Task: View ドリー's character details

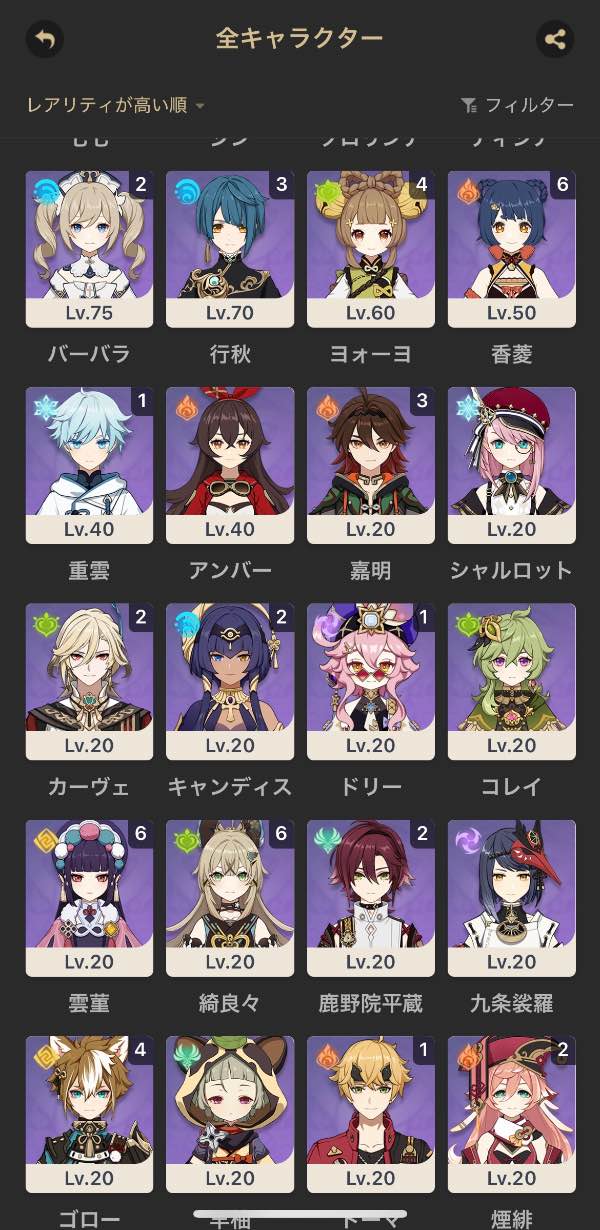Action: tap(371, 681)
